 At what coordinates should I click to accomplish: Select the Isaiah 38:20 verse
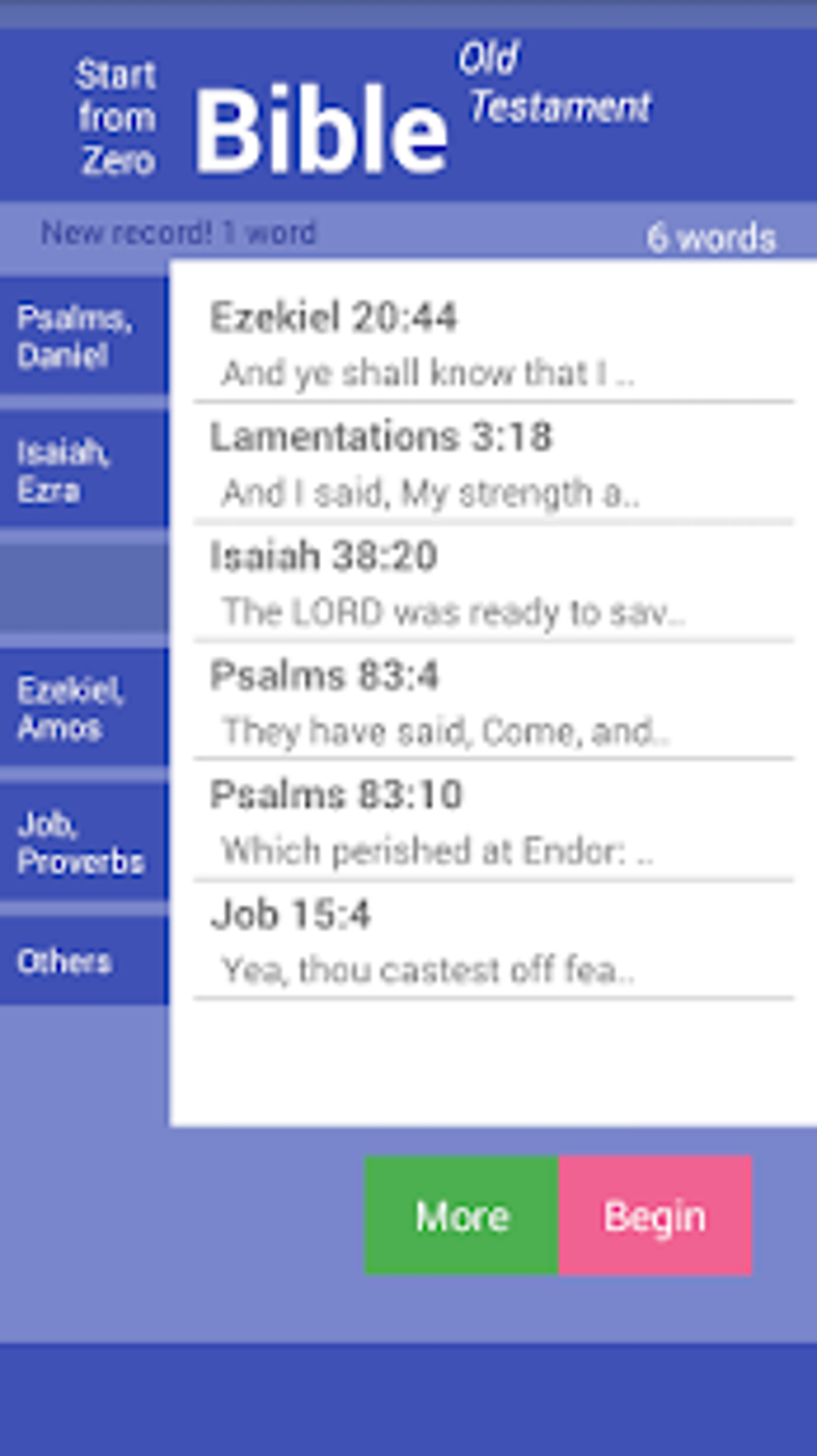click(493, 583)
